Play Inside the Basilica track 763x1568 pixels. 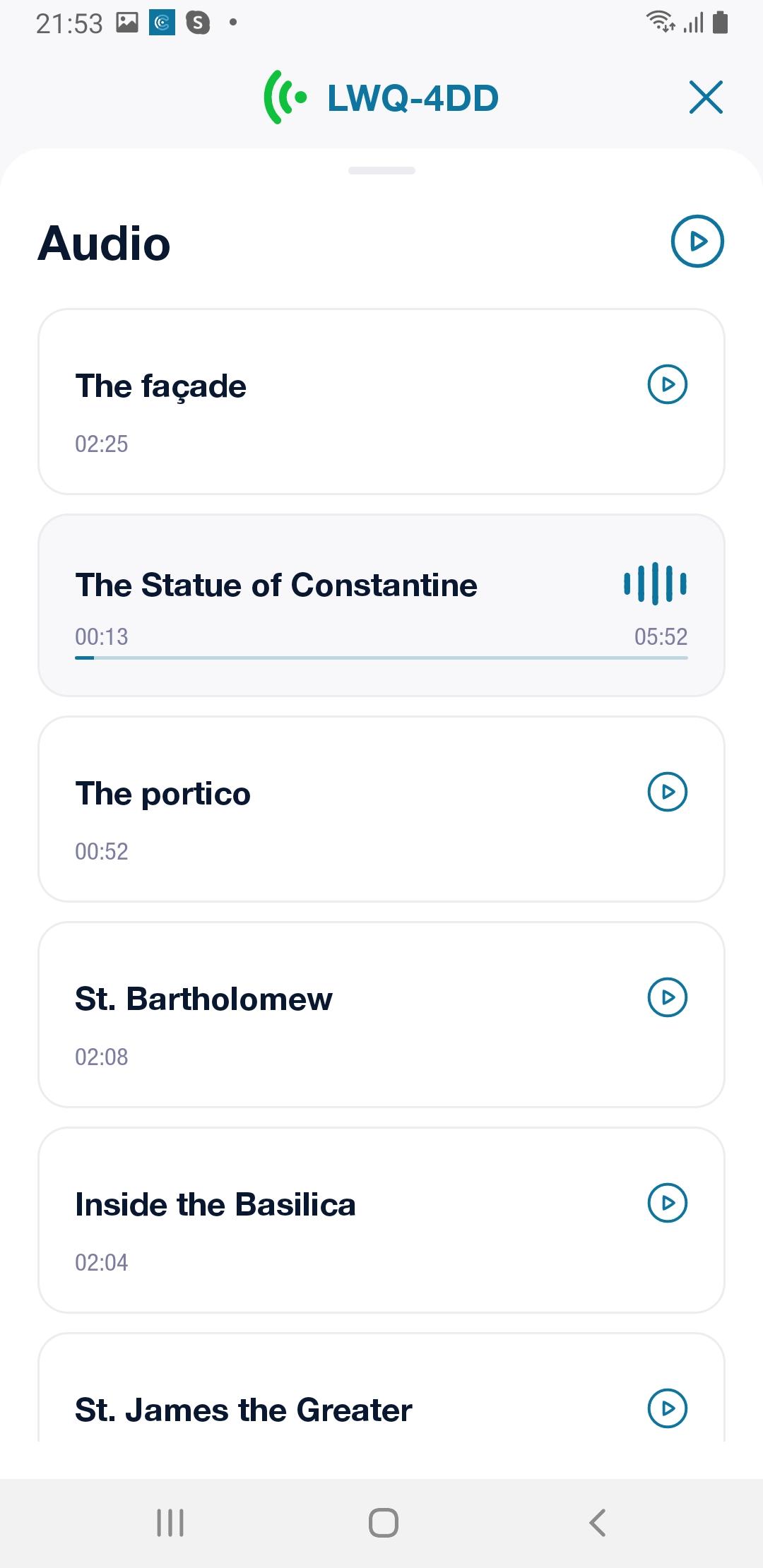tap(668, 1203)
